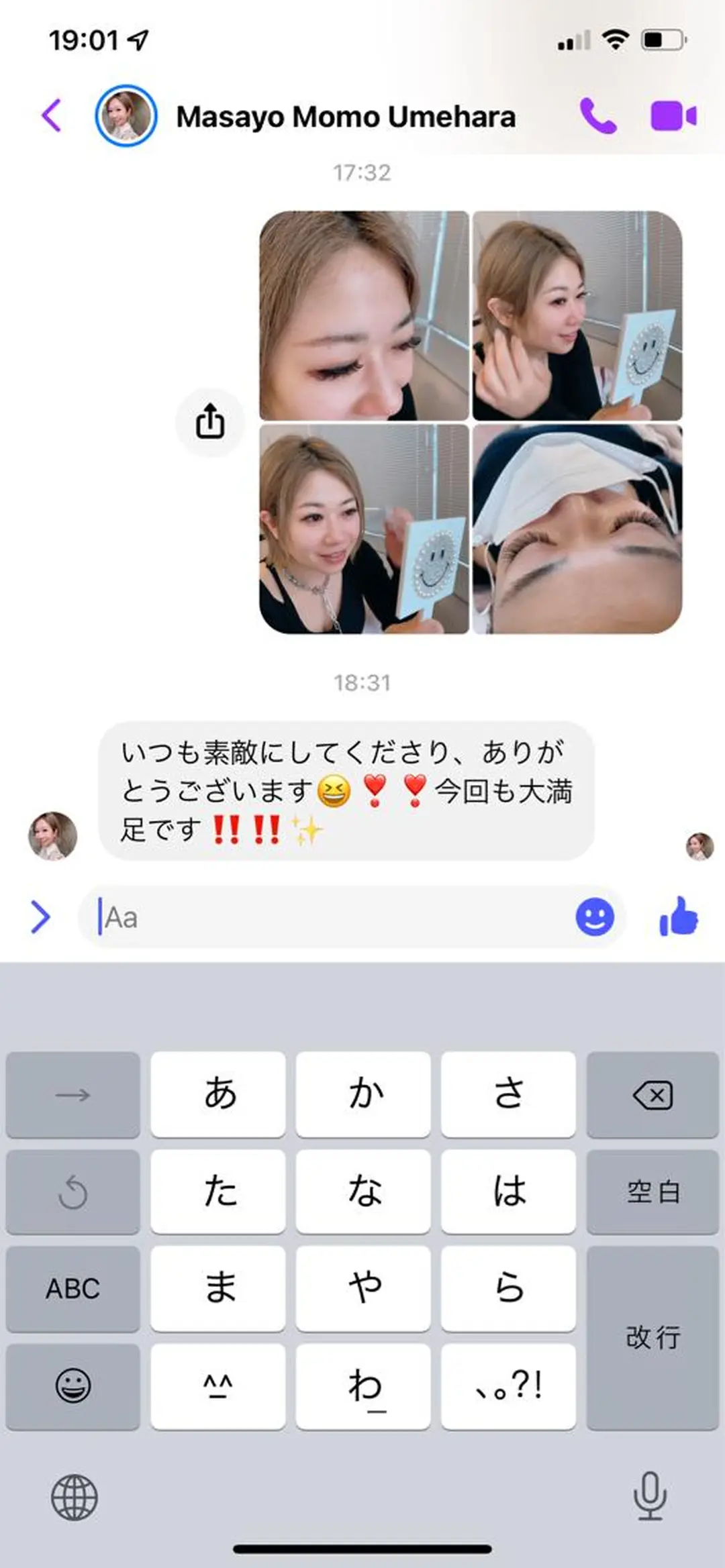This screenshot has height=1568, width=725.
Task: Open Masayo Momo Umehara's profile picture in header
Action: pyautogui.click(x=126, y=115)
